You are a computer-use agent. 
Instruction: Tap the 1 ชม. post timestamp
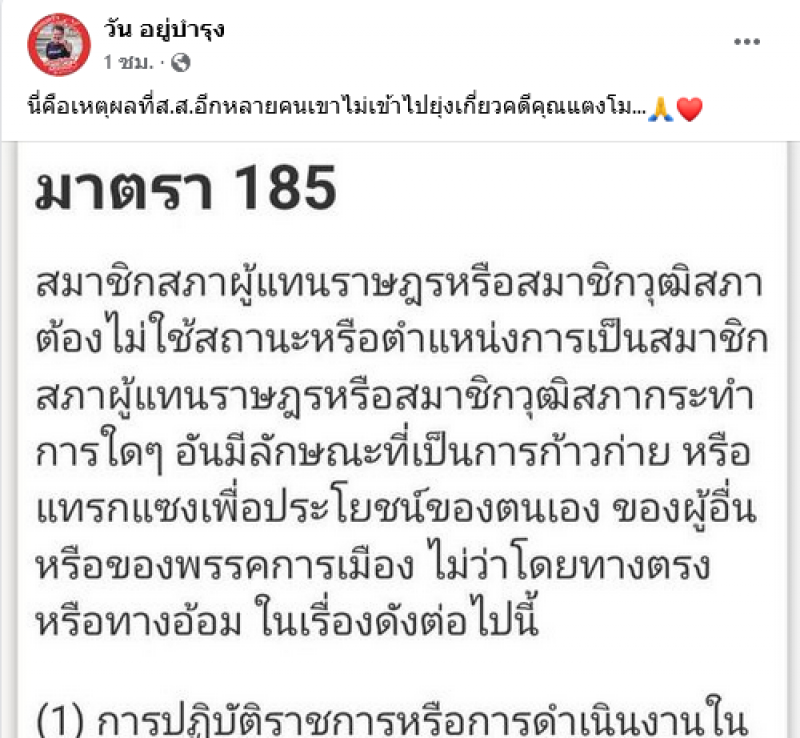pos(127,62)
